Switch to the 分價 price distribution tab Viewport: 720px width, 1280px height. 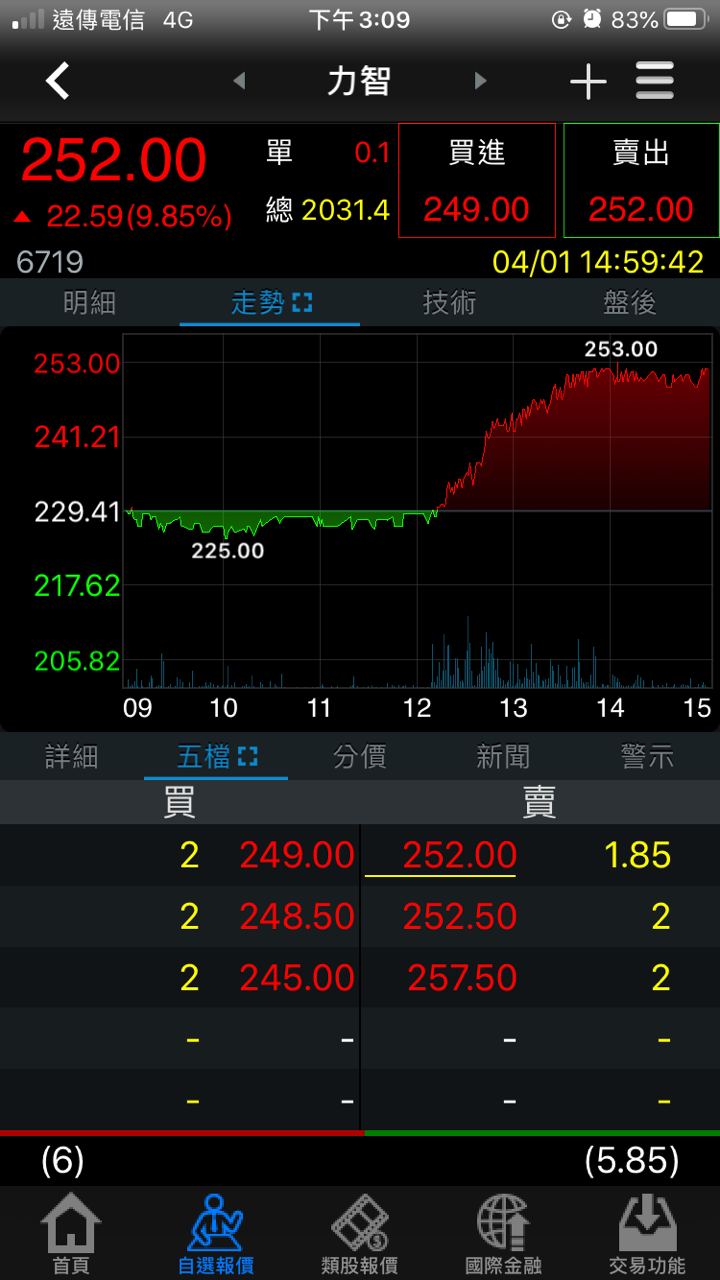pyautogui.click(x=360, y=757)
